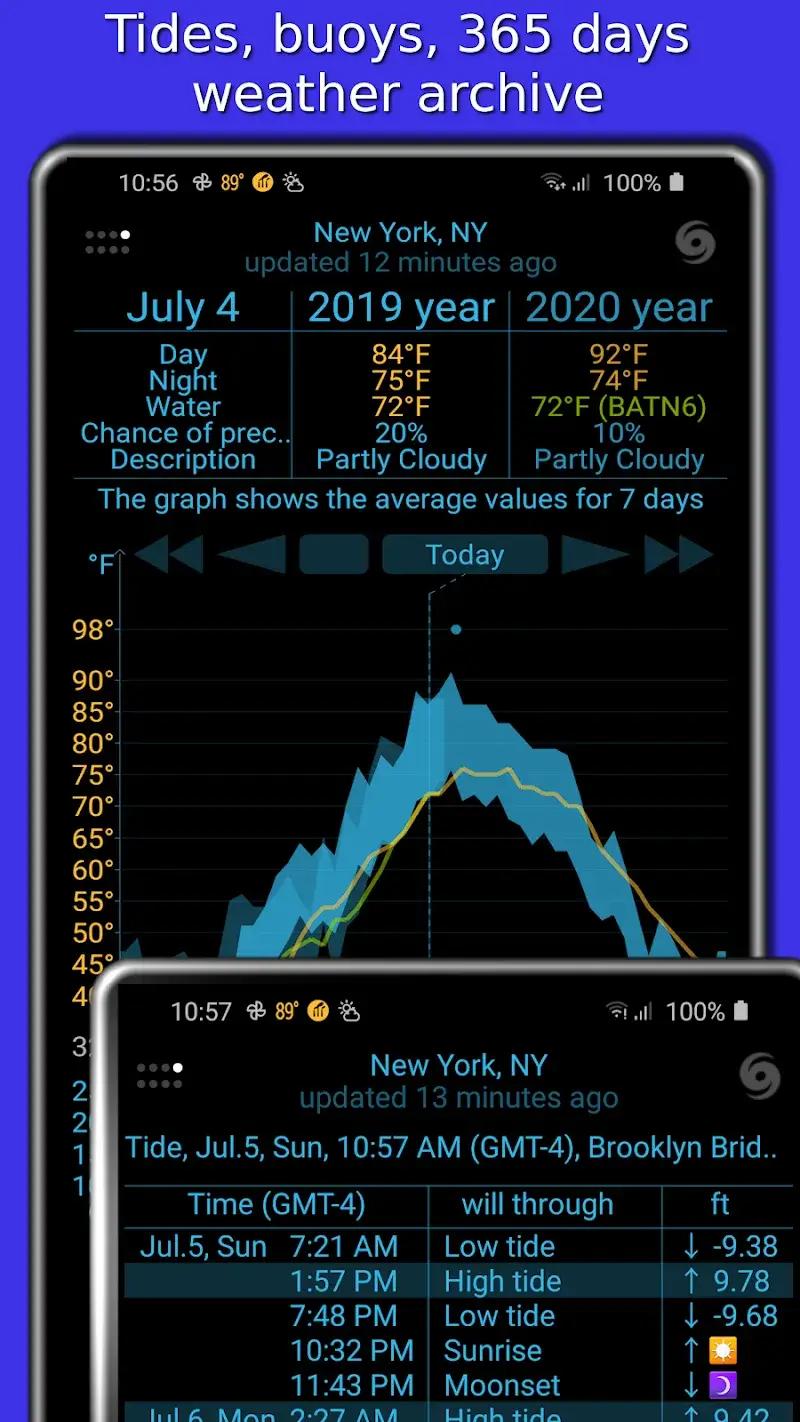Tap the hurricane logo in the top corner

pos(694,241)
